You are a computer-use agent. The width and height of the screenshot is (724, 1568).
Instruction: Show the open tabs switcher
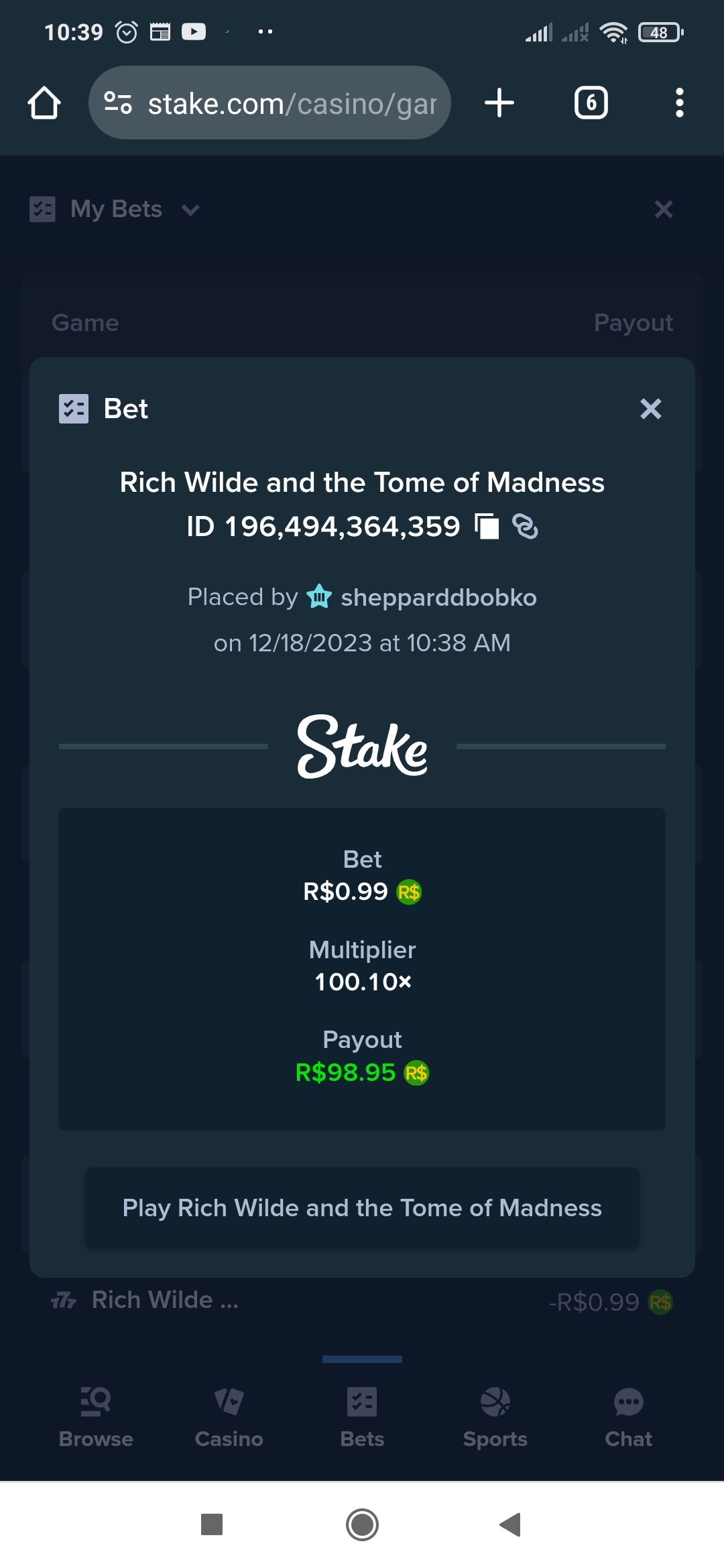tap(591, 103)
